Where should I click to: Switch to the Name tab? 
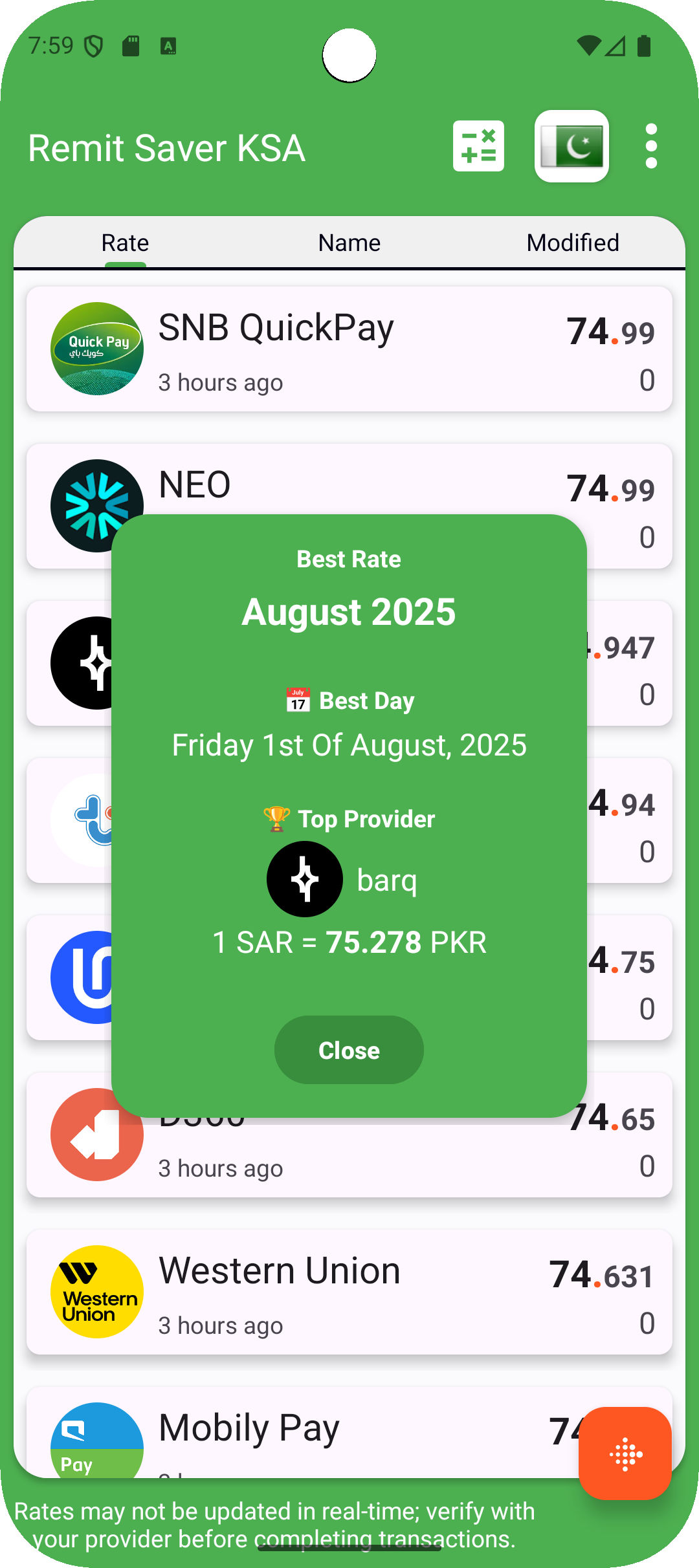(349, 243)
